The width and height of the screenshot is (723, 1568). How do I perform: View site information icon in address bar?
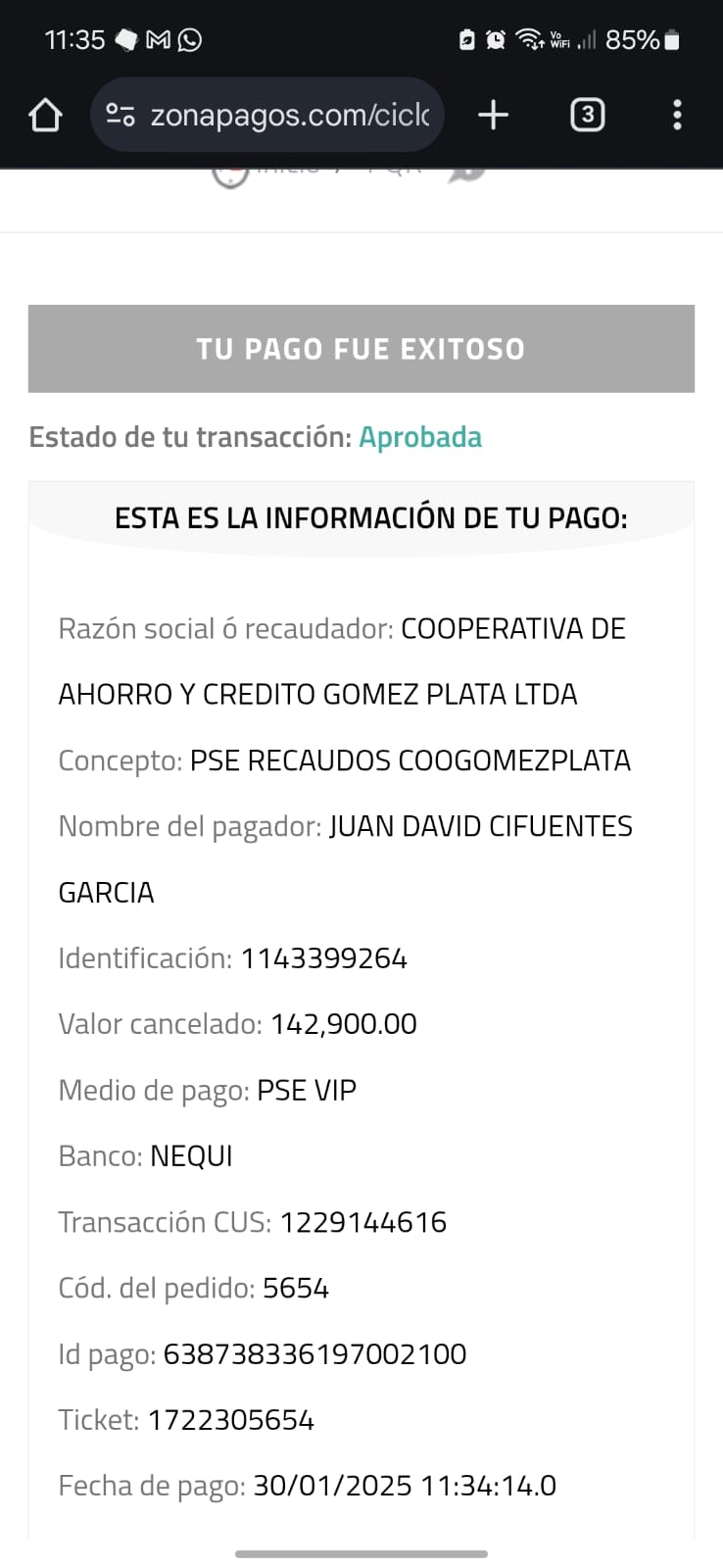click(x=120, y=116)
